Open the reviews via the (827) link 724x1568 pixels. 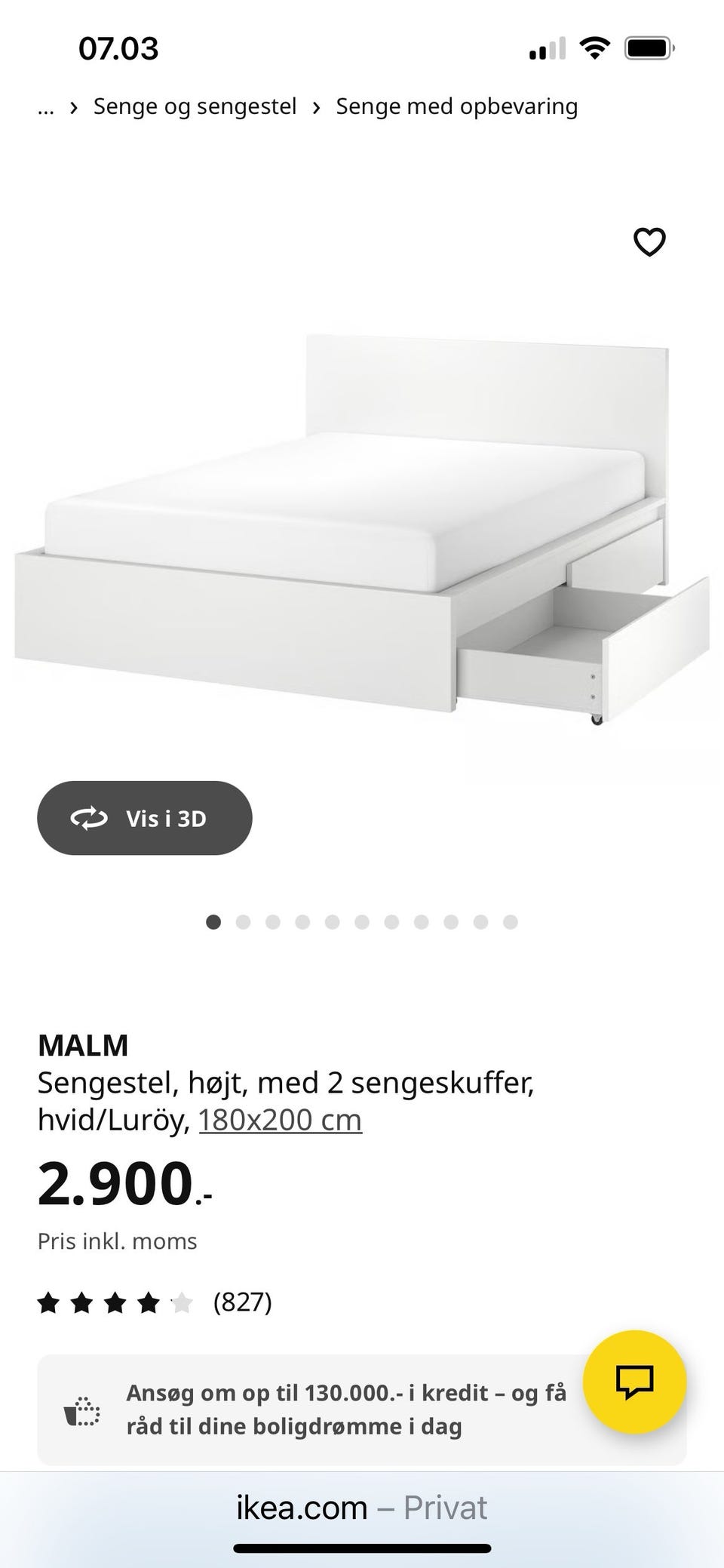(243, 1302)
